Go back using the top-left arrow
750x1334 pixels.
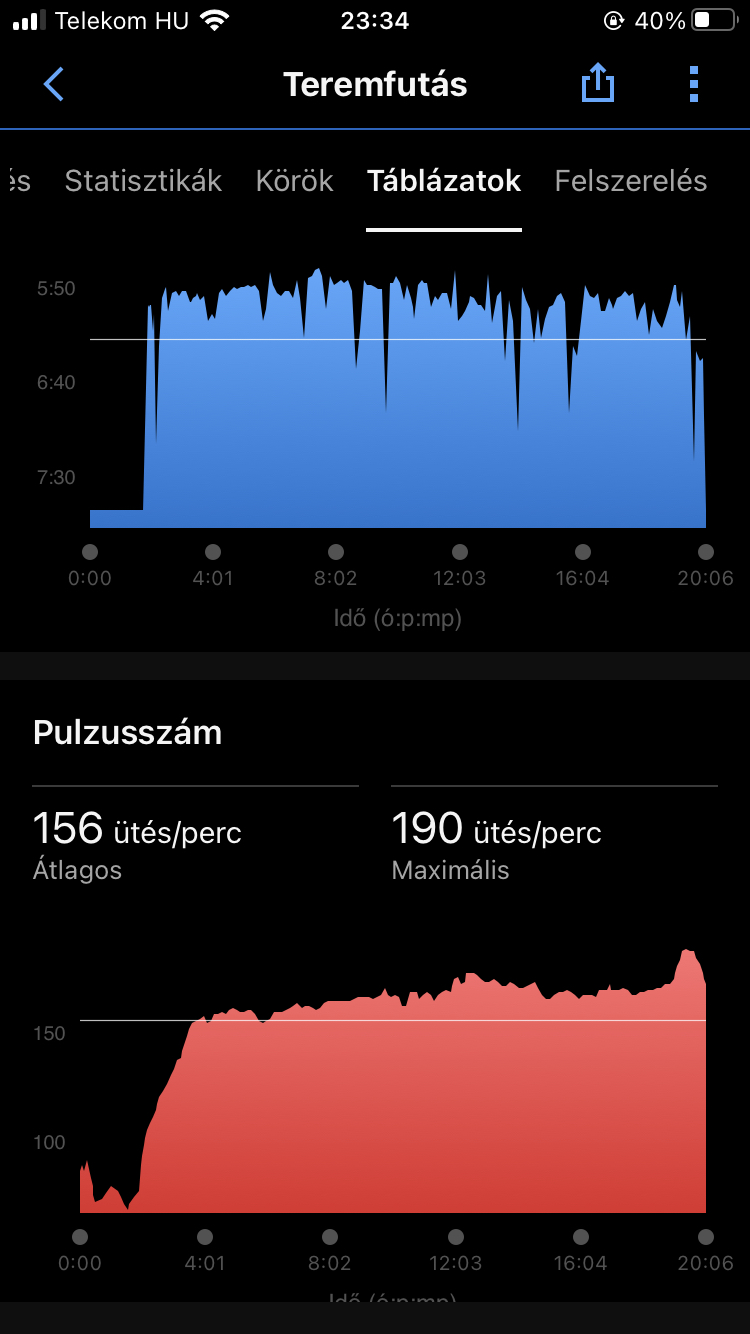[54, 85]
